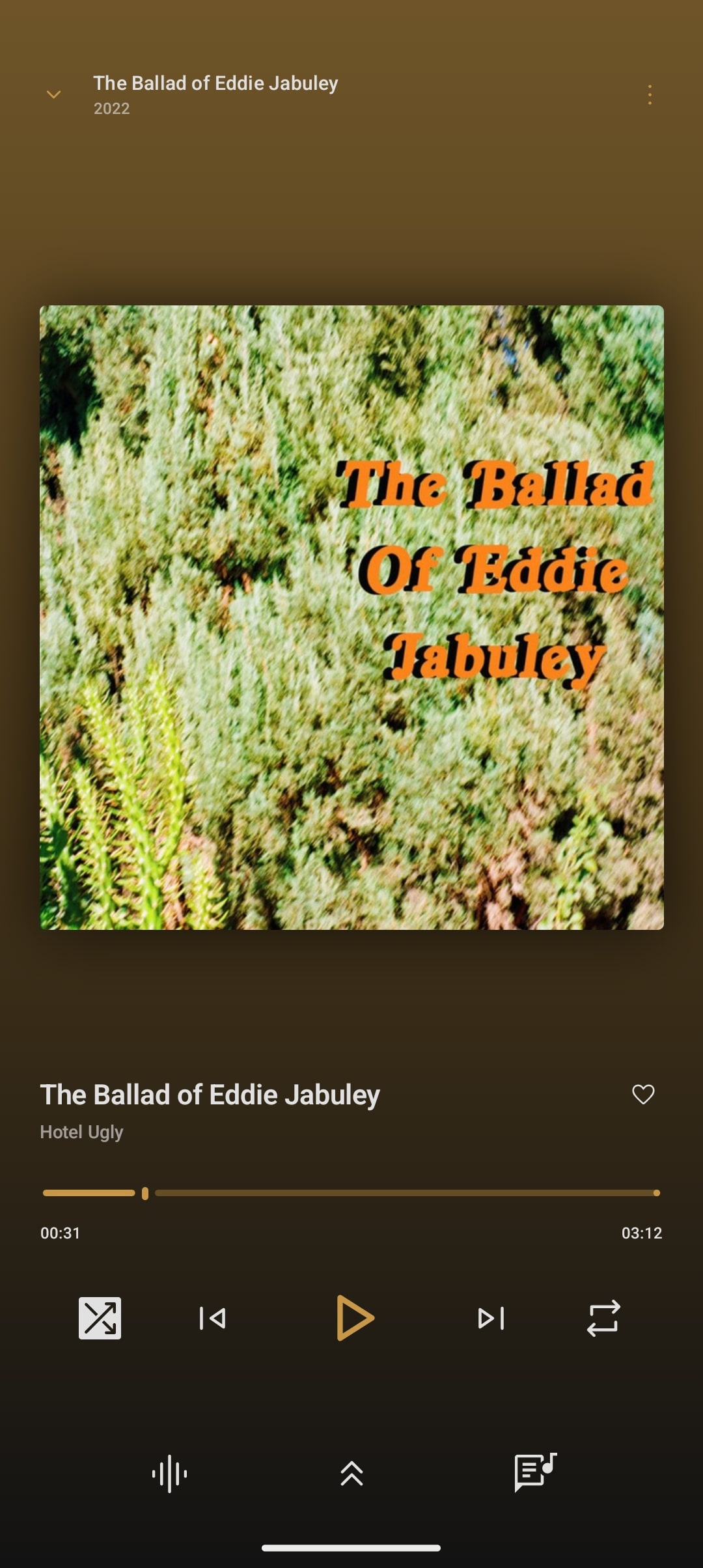Open the equalizer waveform icon

point(169,1473)
